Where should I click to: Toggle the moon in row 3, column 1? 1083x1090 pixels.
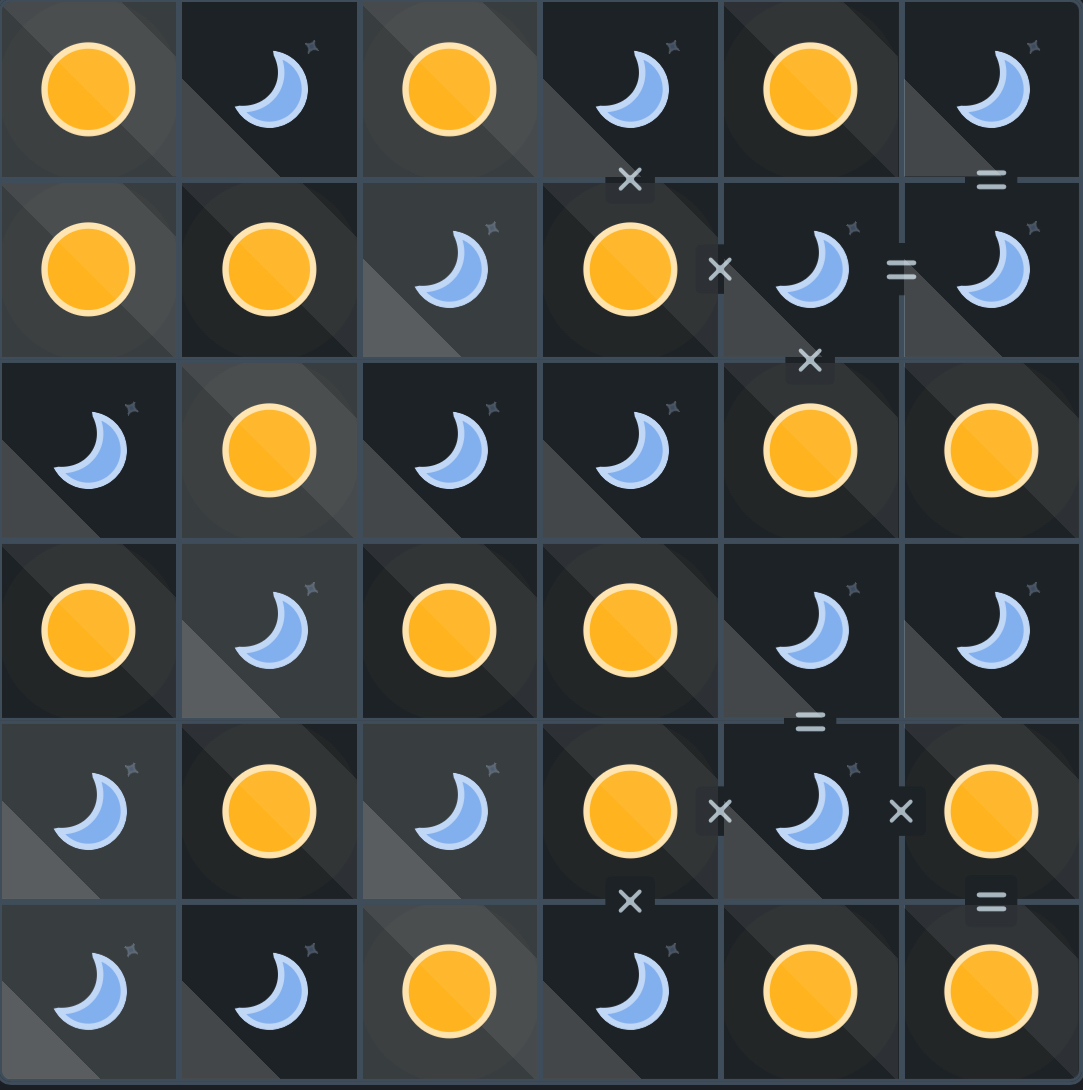coord(89,451)
